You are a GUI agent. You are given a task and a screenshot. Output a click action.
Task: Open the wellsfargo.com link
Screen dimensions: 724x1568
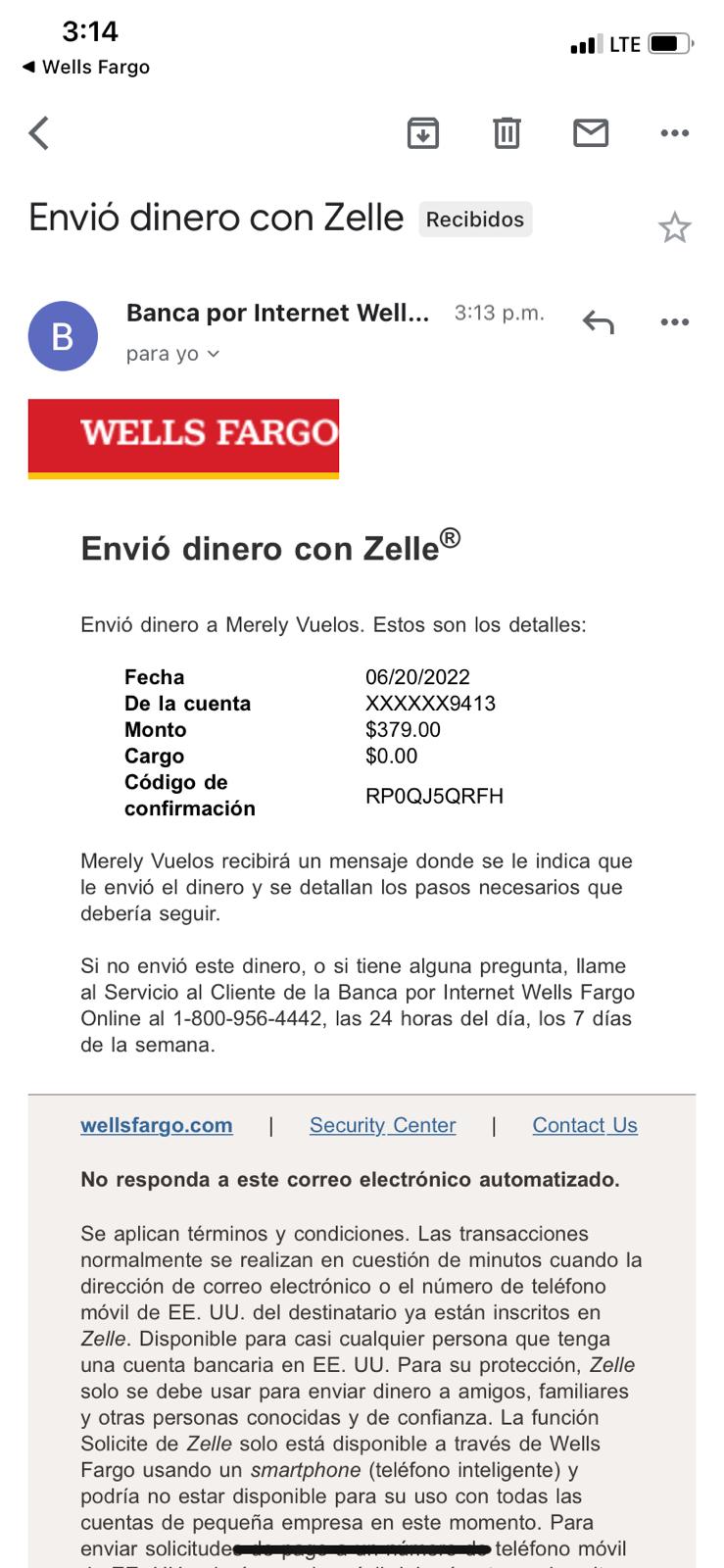click(157, 1125)
